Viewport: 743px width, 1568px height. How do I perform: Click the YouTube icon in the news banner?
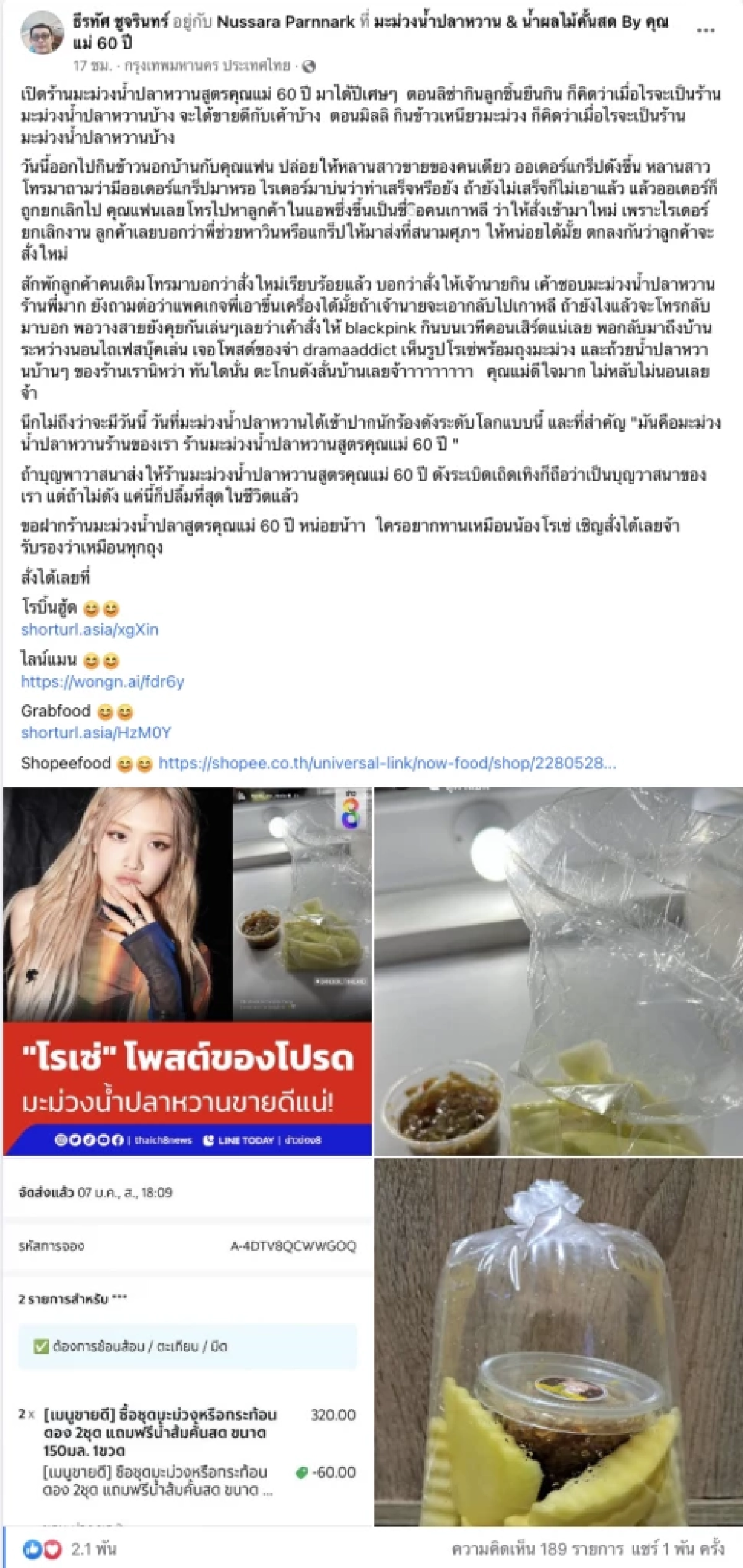click(x=103, y=1139)
